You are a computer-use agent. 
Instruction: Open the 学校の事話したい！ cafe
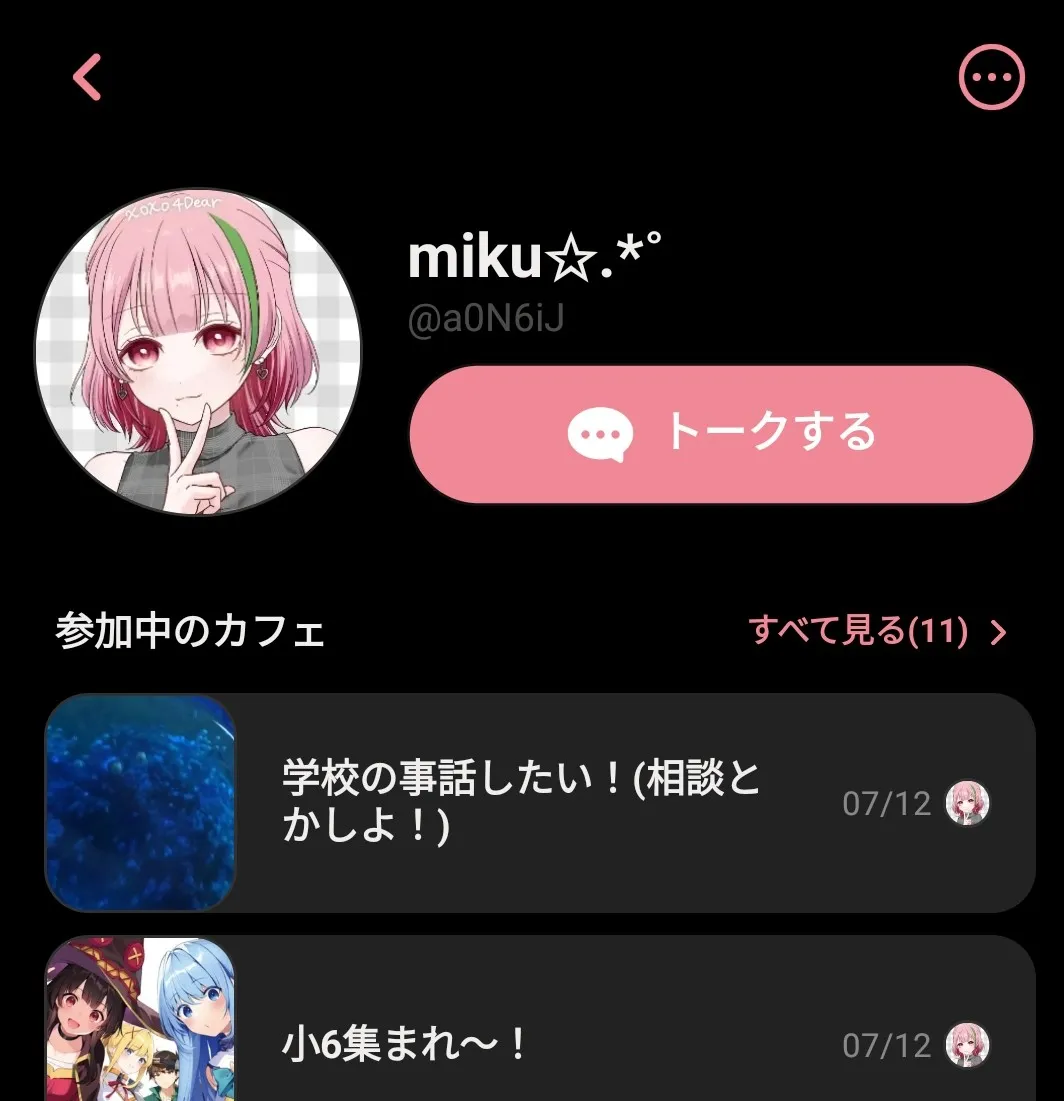540,802
